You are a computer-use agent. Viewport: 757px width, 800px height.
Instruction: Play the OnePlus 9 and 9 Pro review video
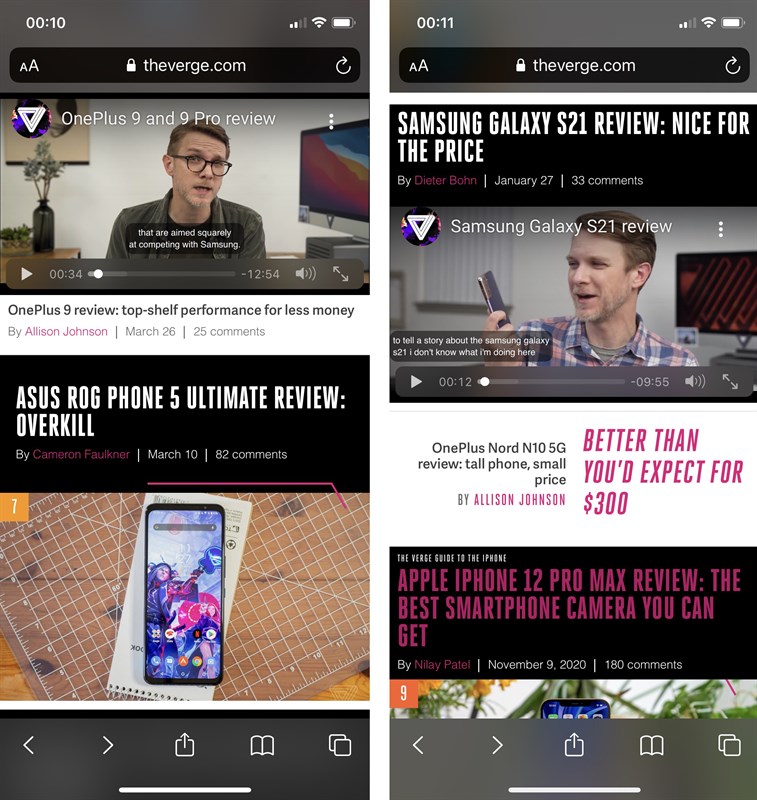[27, 274]
